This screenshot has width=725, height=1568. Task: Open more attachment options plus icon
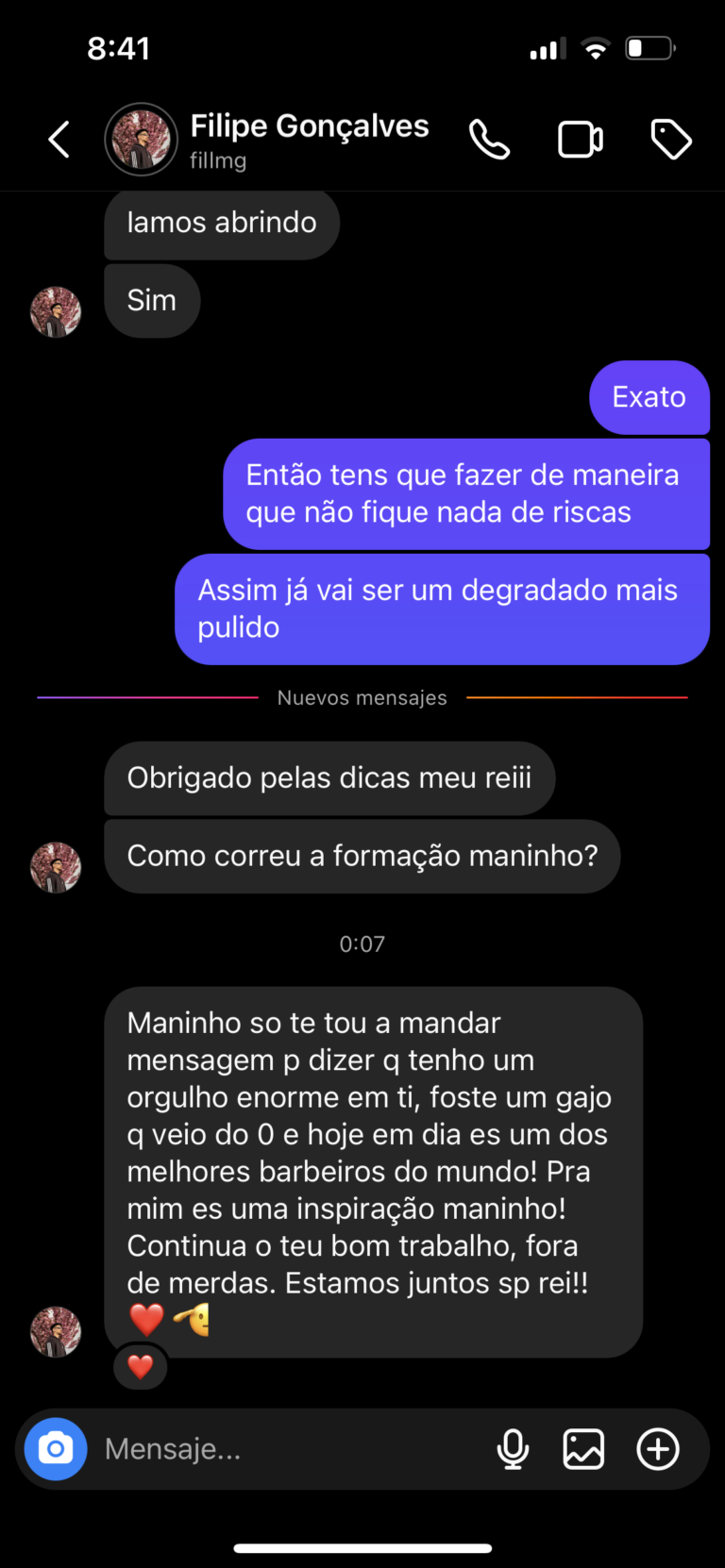(x=657, y=1448)
